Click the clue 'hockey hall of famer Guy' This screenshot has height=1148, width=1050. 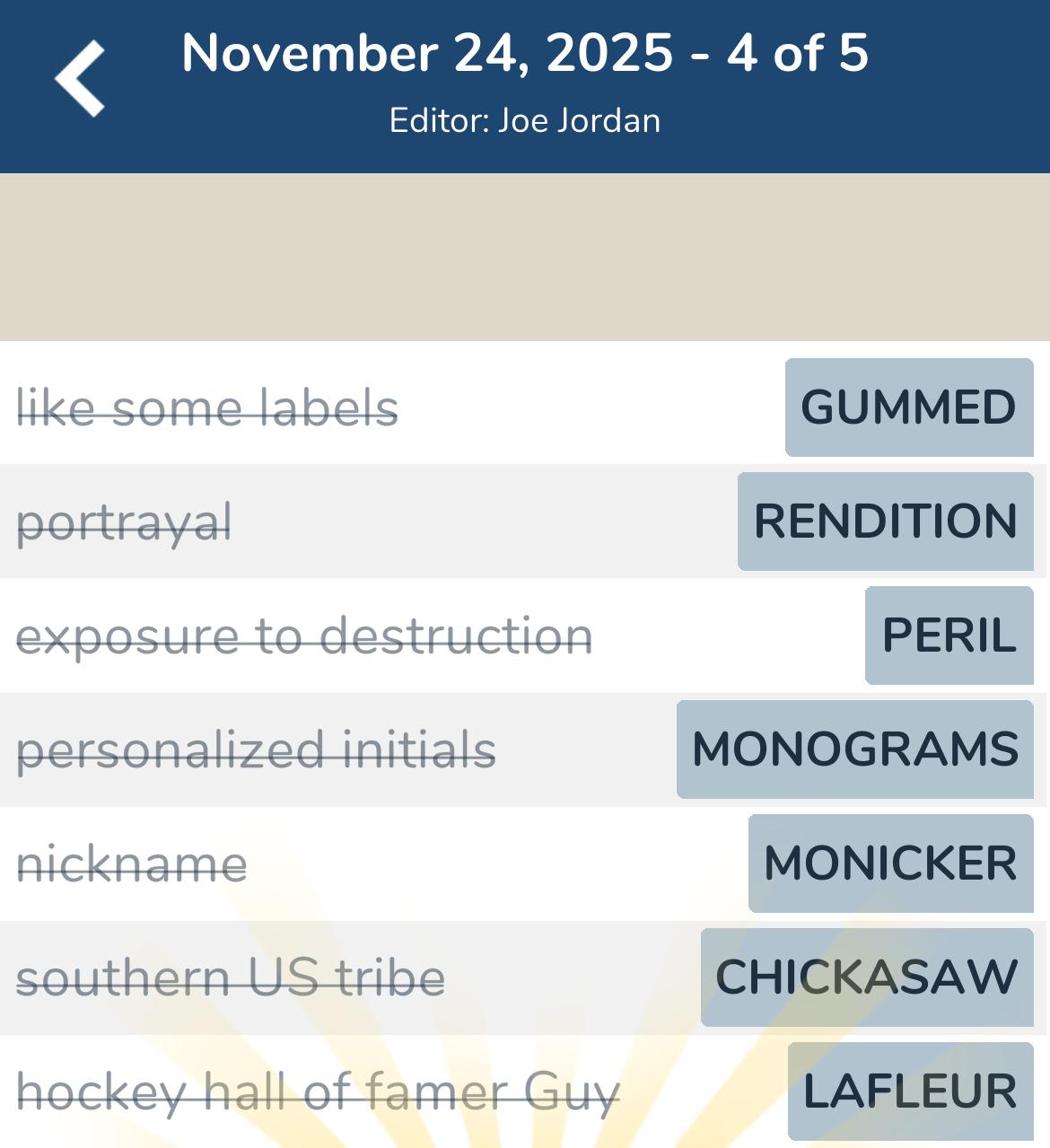(316, 1090)
